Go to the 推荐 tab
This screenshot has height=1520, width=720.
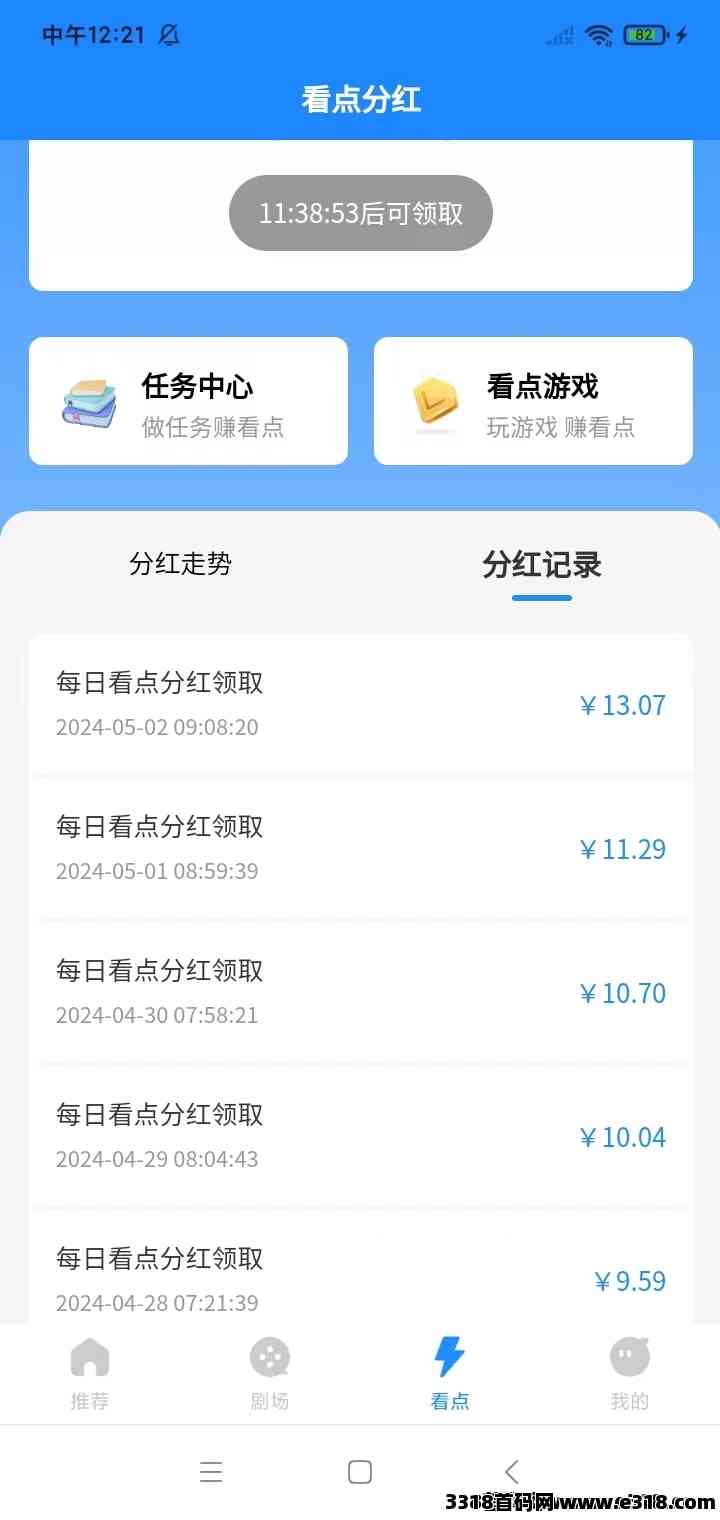click(x=90, y=1374)
